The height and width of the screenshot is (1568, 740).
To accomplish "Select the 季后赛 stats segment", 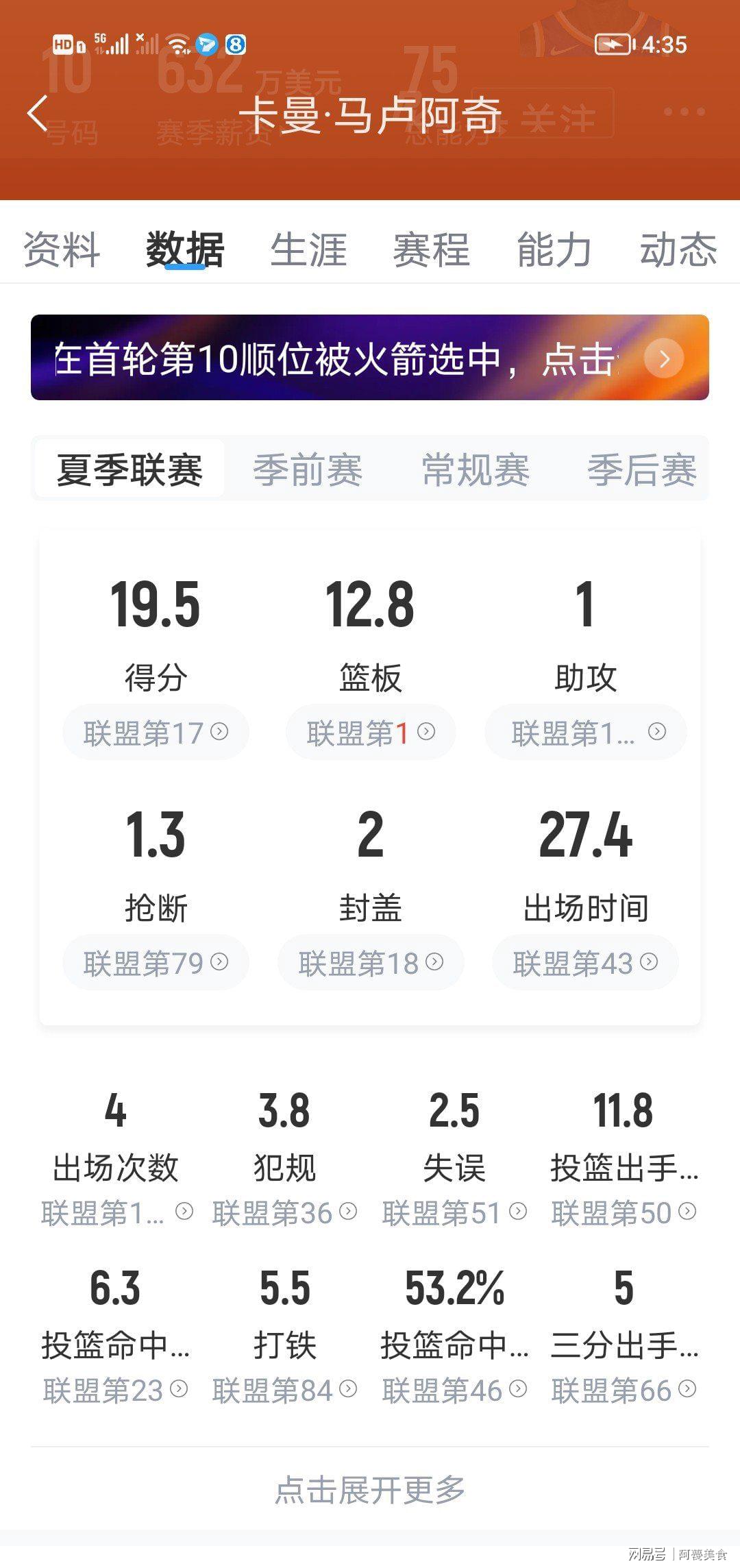I will pyautogui.click(x=642, y=470).
